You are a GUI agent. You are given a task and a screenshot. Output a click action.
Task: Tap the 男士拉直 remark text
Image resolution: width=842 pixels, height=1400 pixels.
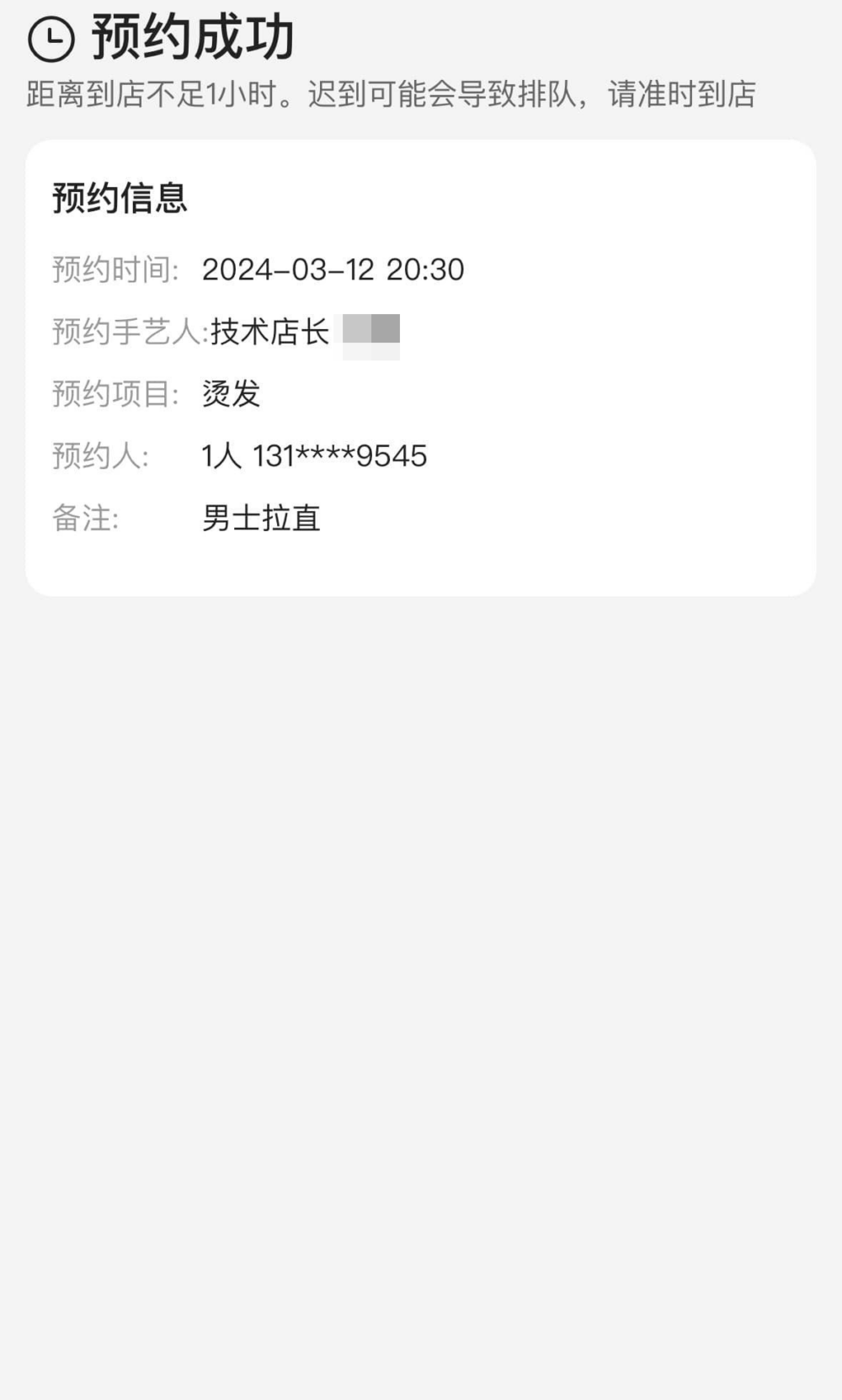261,519
